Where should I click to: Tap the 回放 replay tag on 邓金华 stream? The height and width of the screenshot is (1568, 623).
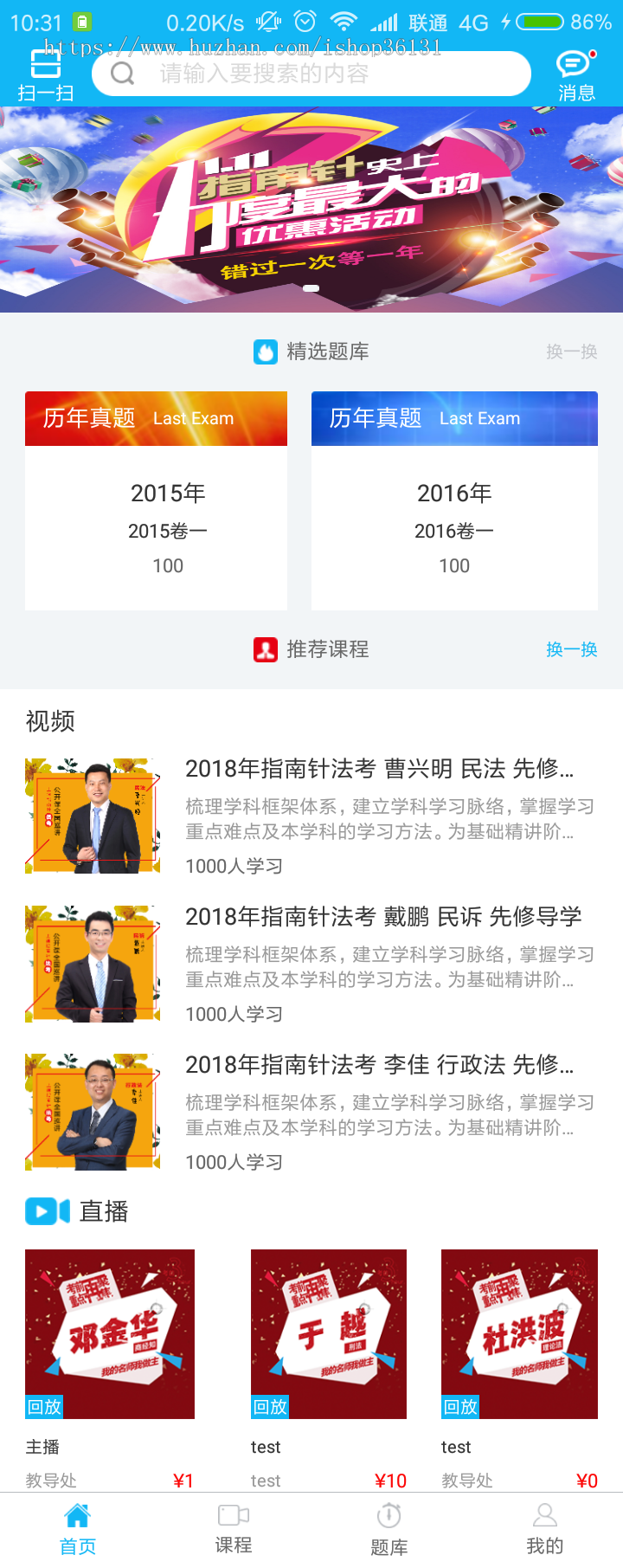pos(43,1407)
